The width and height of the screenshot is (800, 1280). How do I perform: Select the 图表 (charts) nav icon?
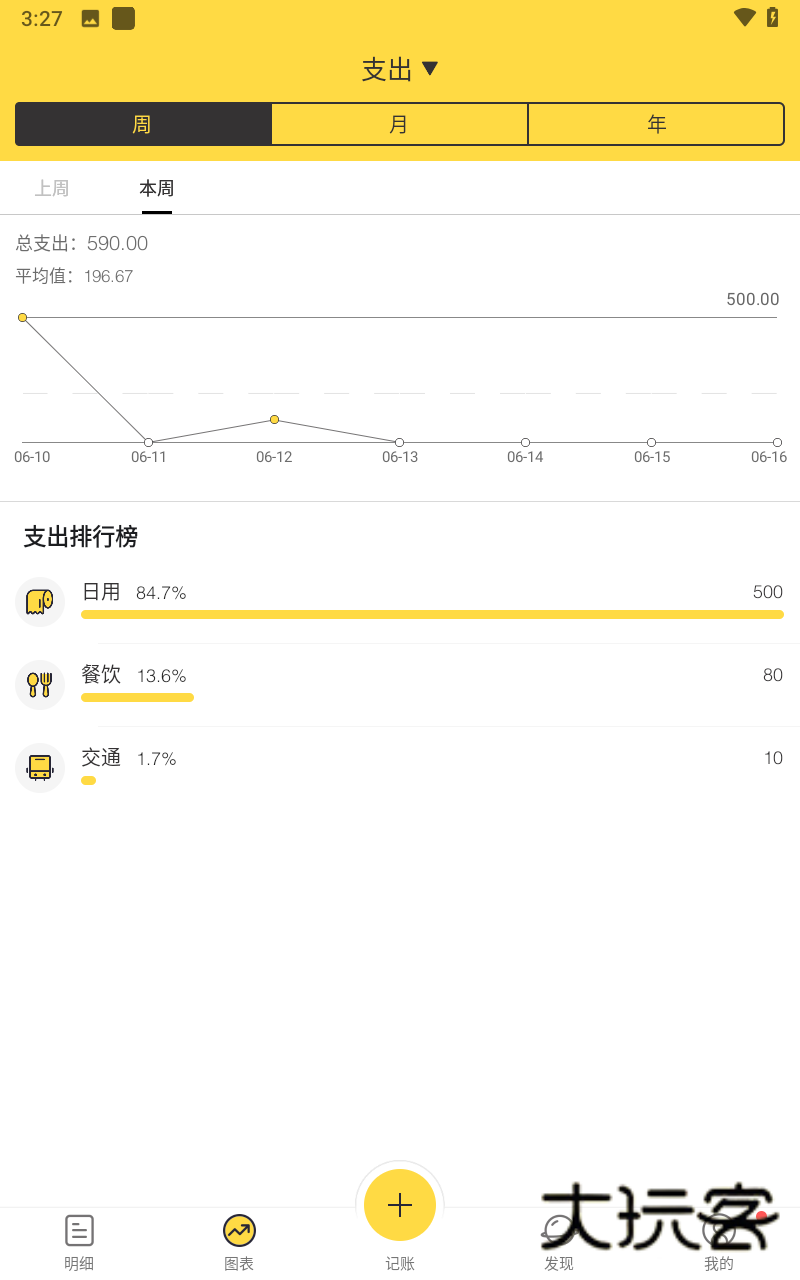point(239,1230)
